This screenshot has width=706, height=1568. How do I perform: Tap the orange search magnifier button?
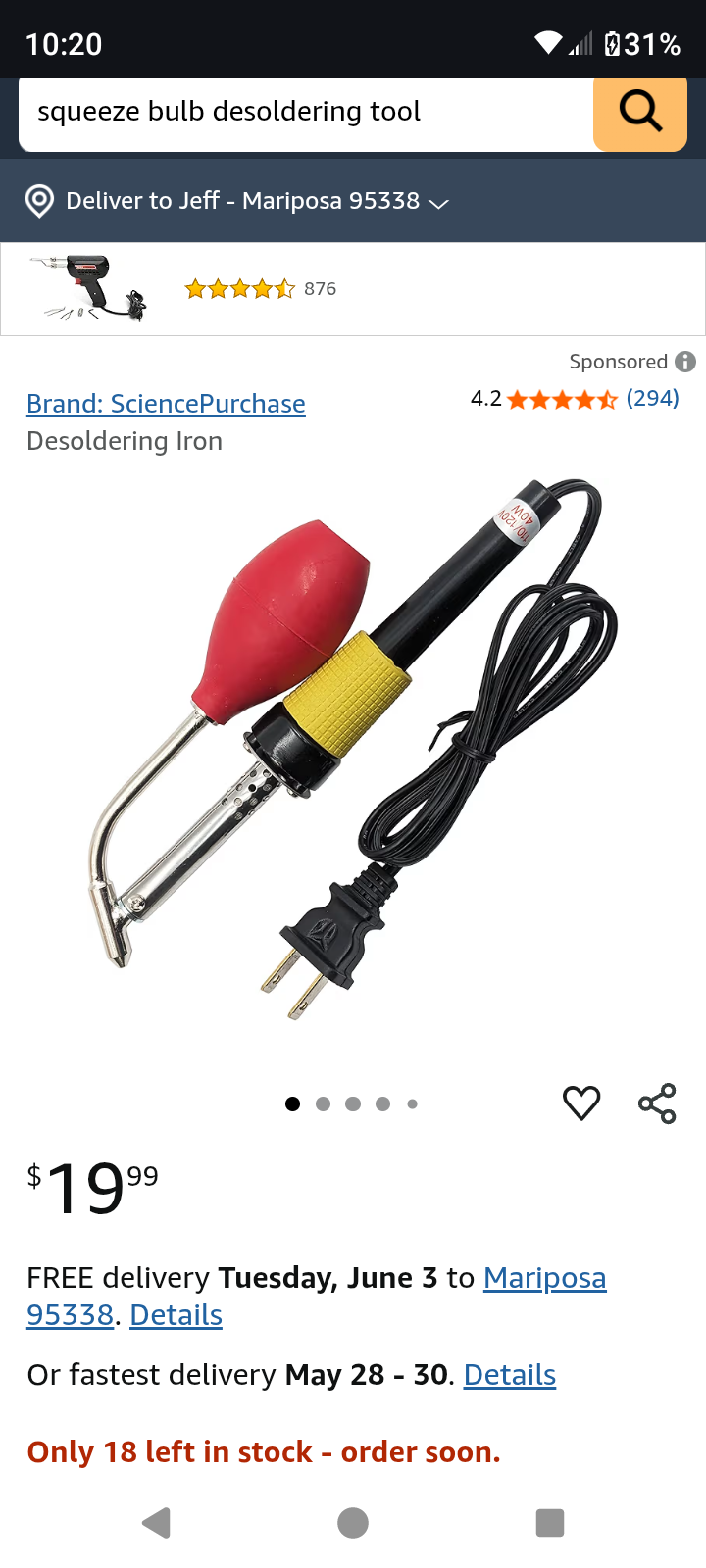point(640,113)
